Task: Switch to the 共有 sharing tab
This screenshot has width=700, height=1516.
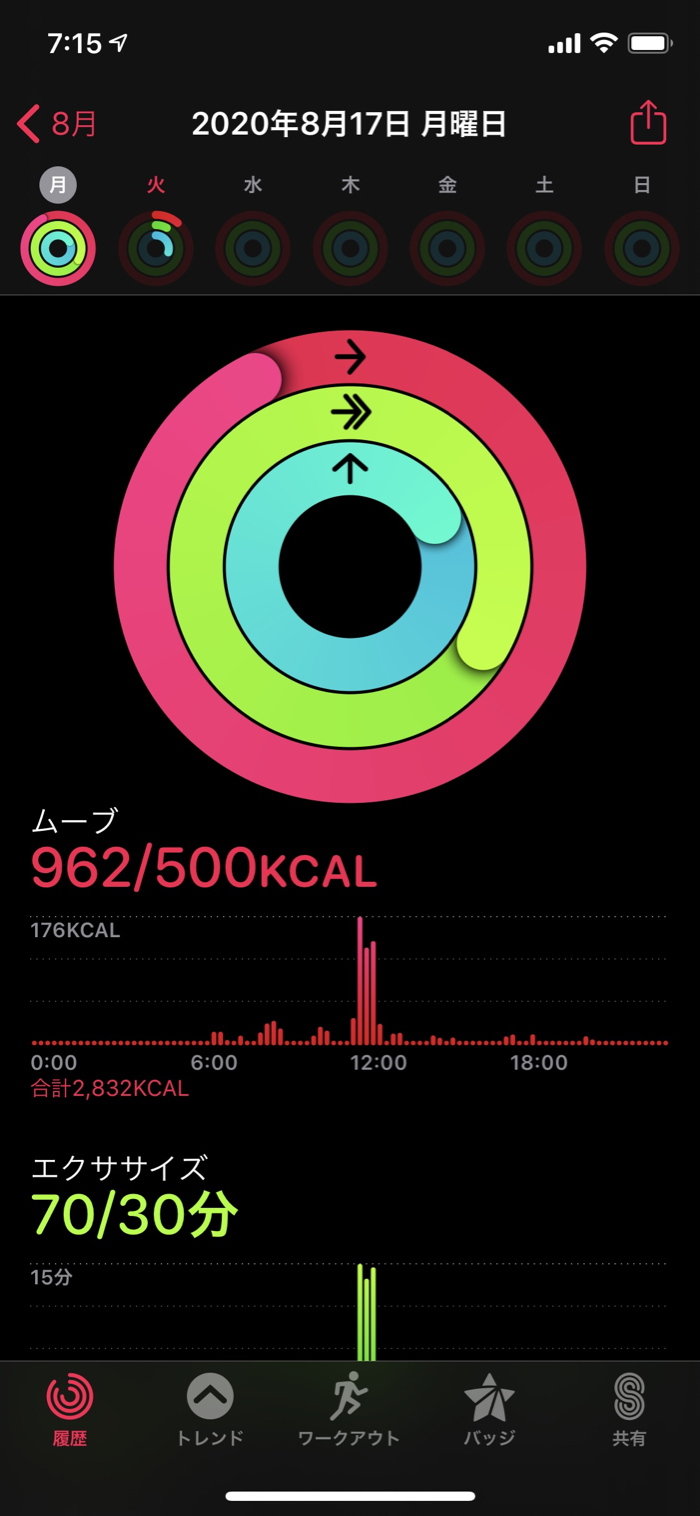Action: [x=629, y=1410]
